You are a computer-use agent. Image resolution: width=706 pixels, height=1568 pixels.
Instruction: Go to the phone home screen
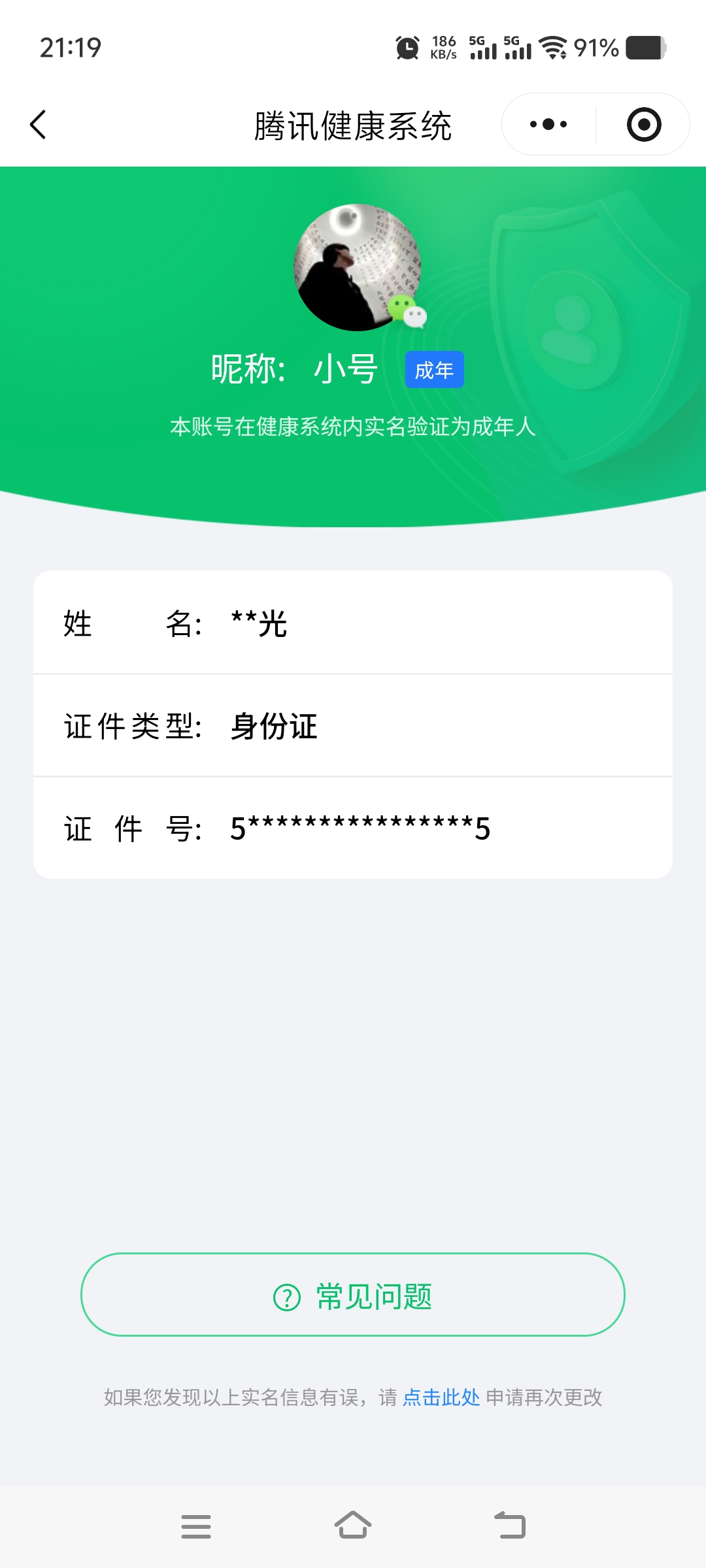coord(353,1526)
